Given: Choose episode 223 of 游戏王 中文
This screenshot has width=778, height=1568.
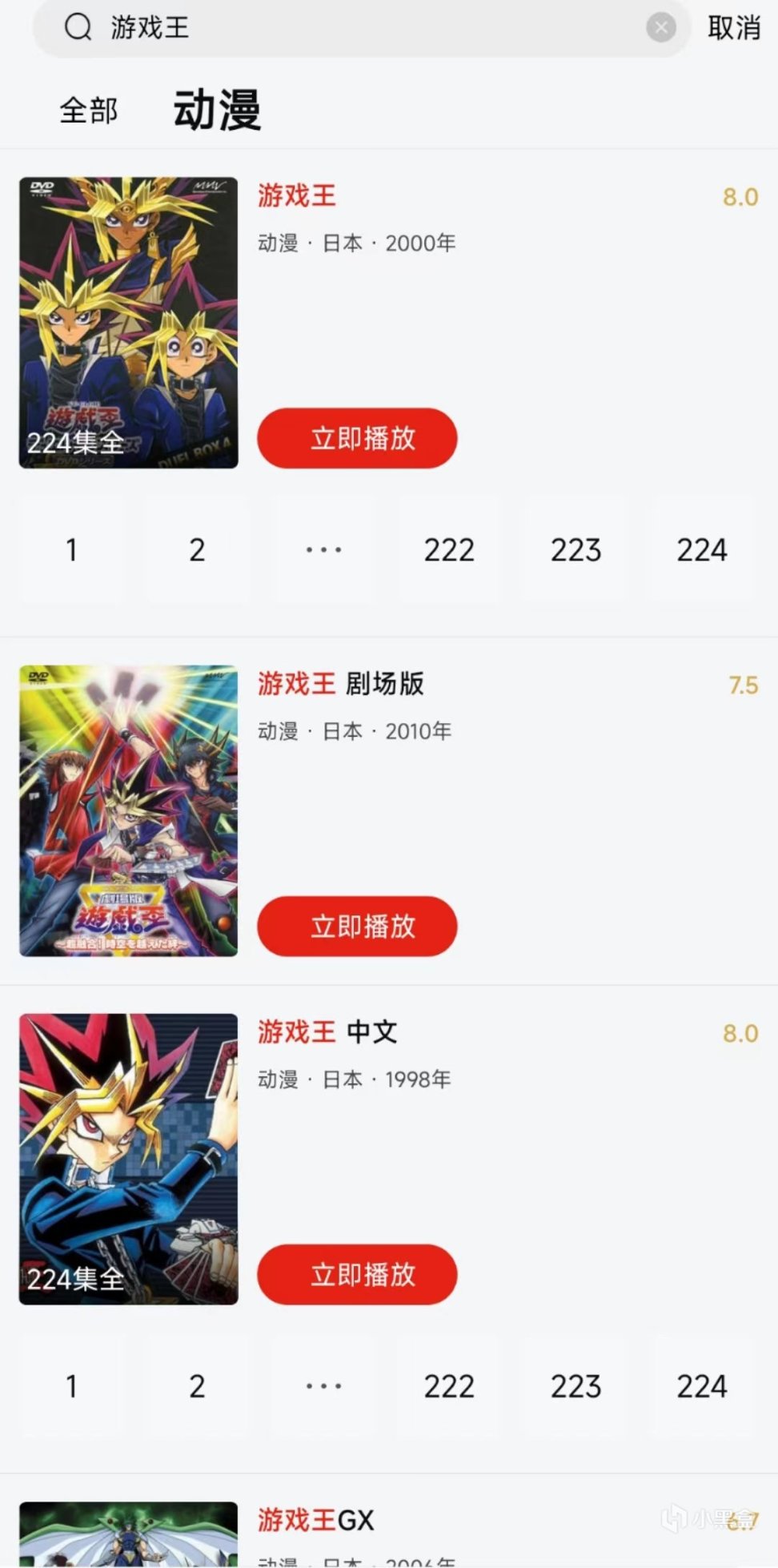Looking at the screenshot, I should (x=575, y=1386).
